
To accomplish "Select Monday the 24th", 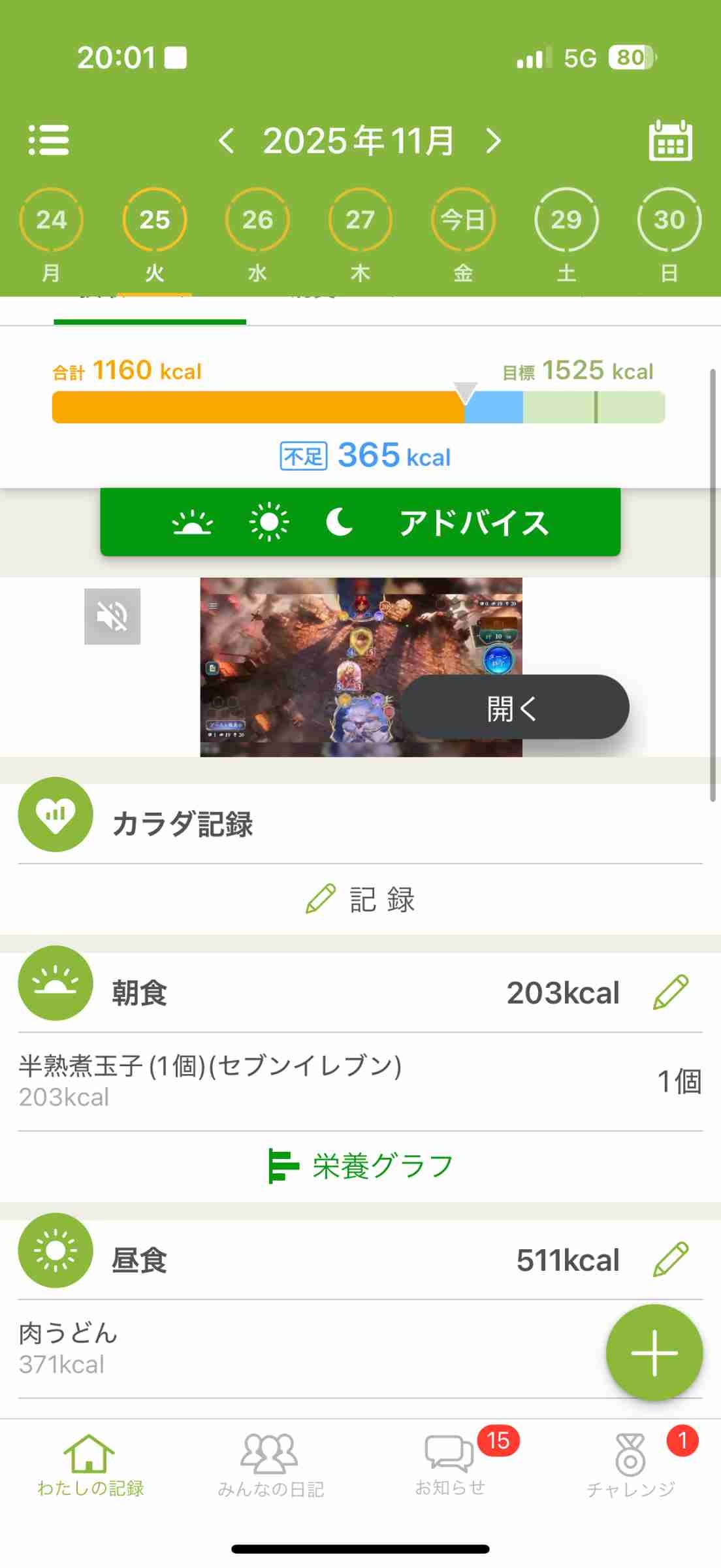I will tap(51, 220).
